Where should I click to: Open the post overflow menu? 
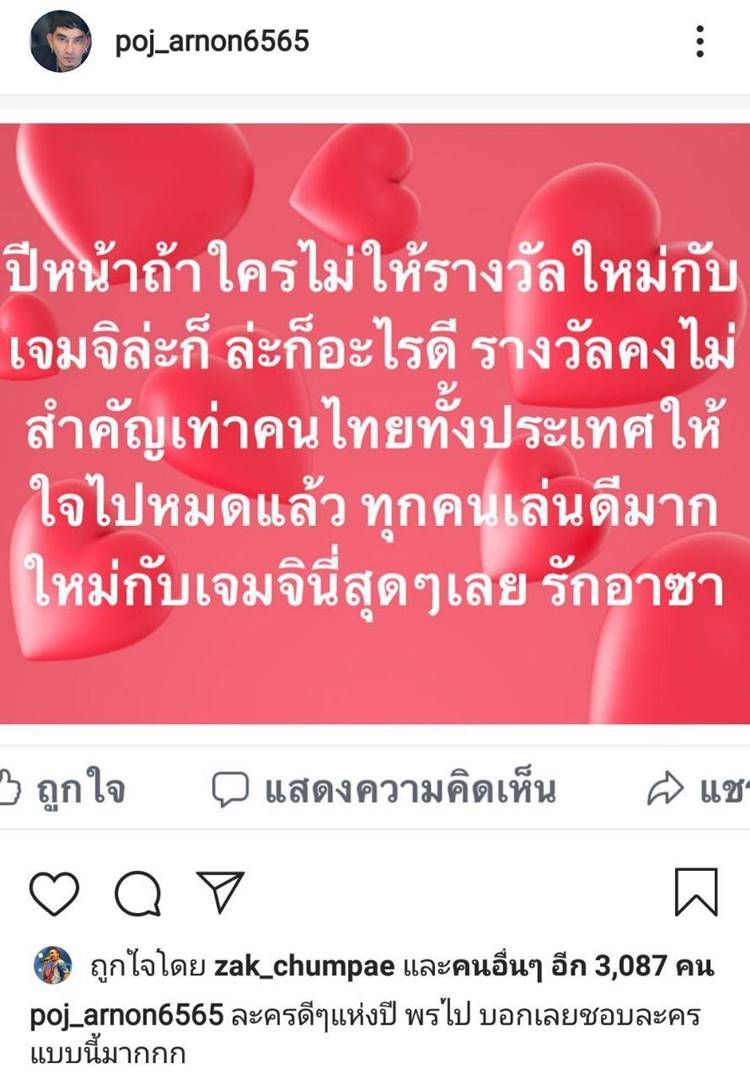[700, 42]
